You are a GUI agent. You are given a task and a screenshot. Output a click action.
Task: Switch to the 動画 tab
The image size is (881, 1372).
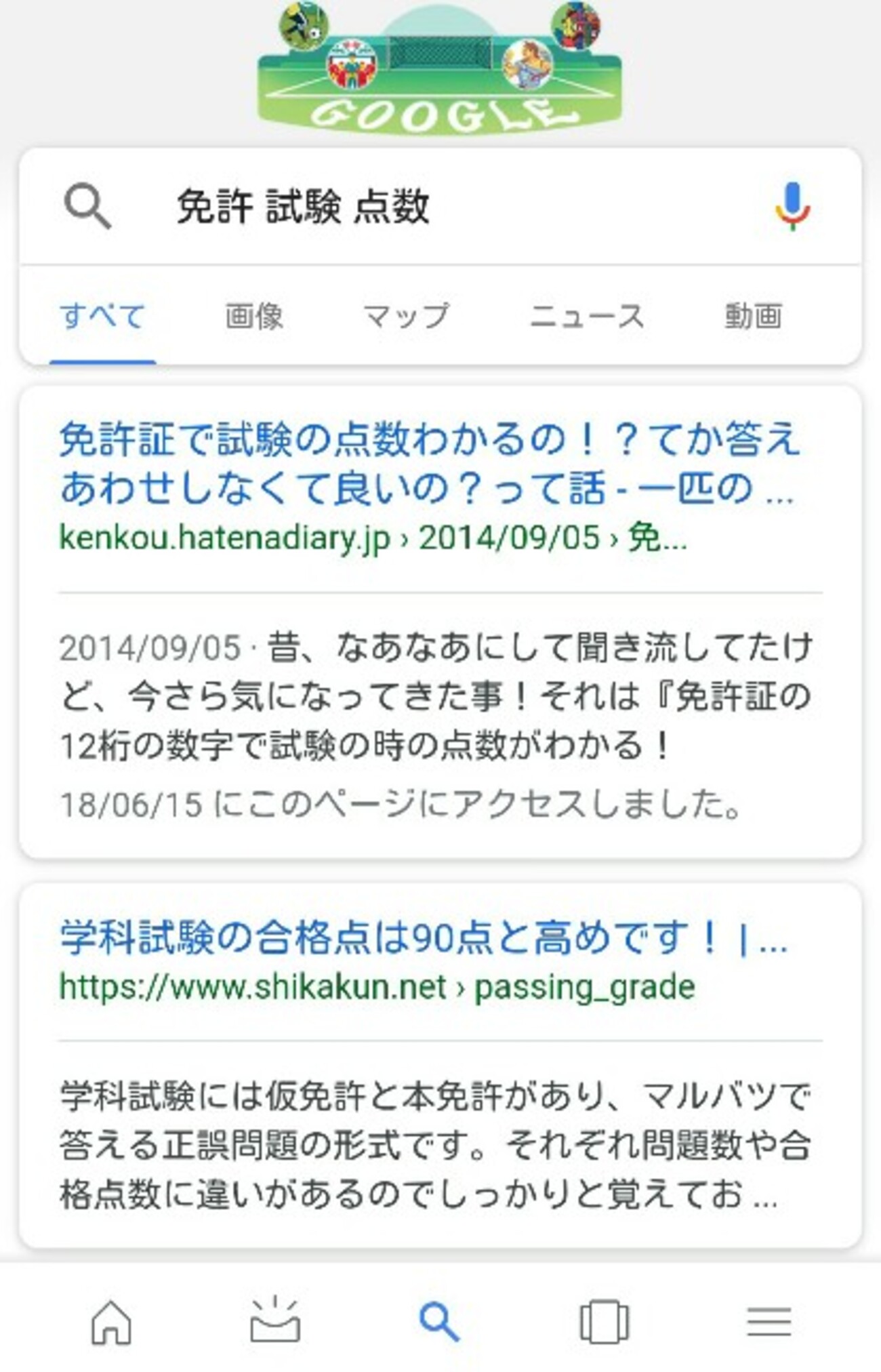(x=754, y=317)
